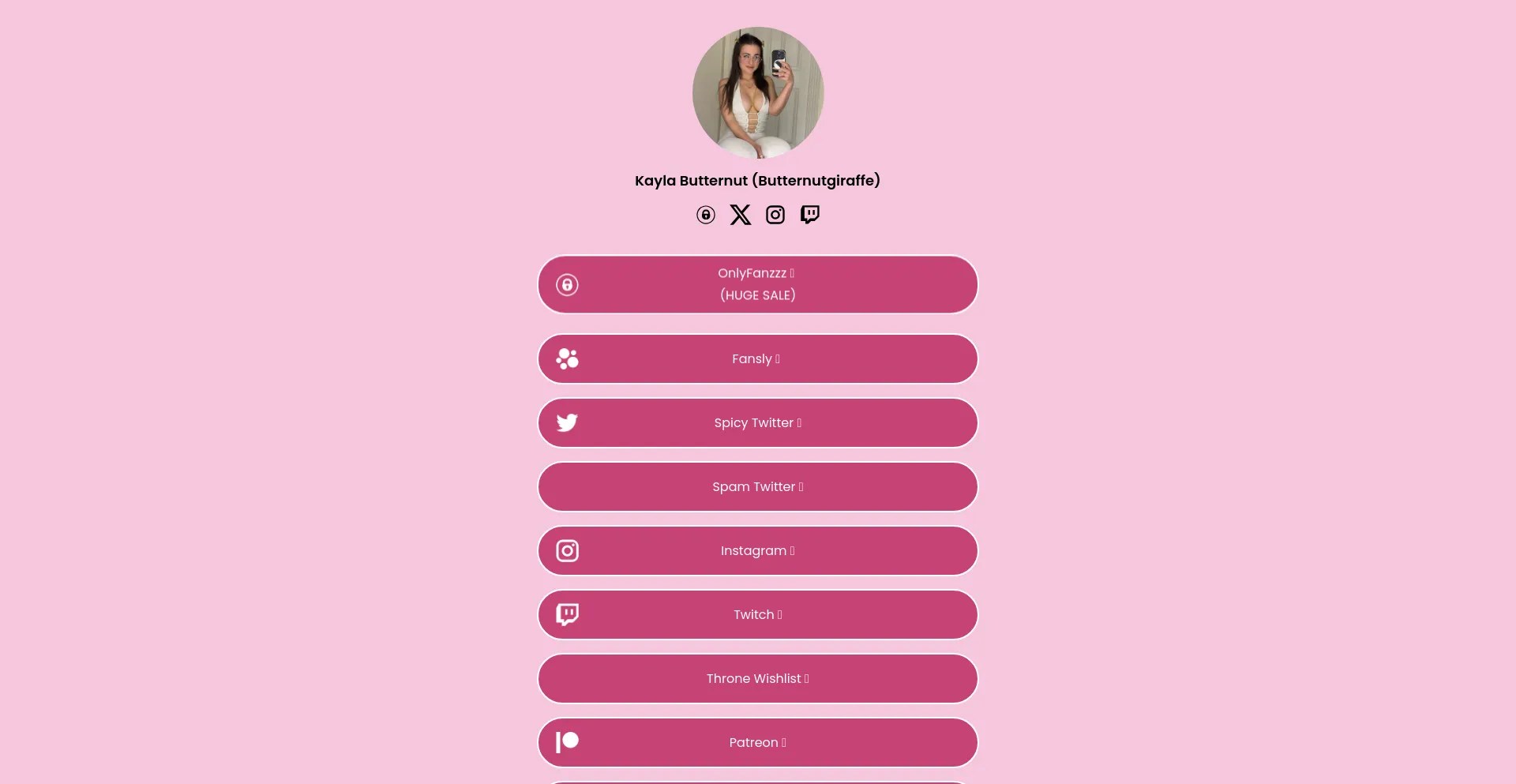Open the Throne Wishlist link
Screen dimensions: 1516x784
[x=757, y=679]
